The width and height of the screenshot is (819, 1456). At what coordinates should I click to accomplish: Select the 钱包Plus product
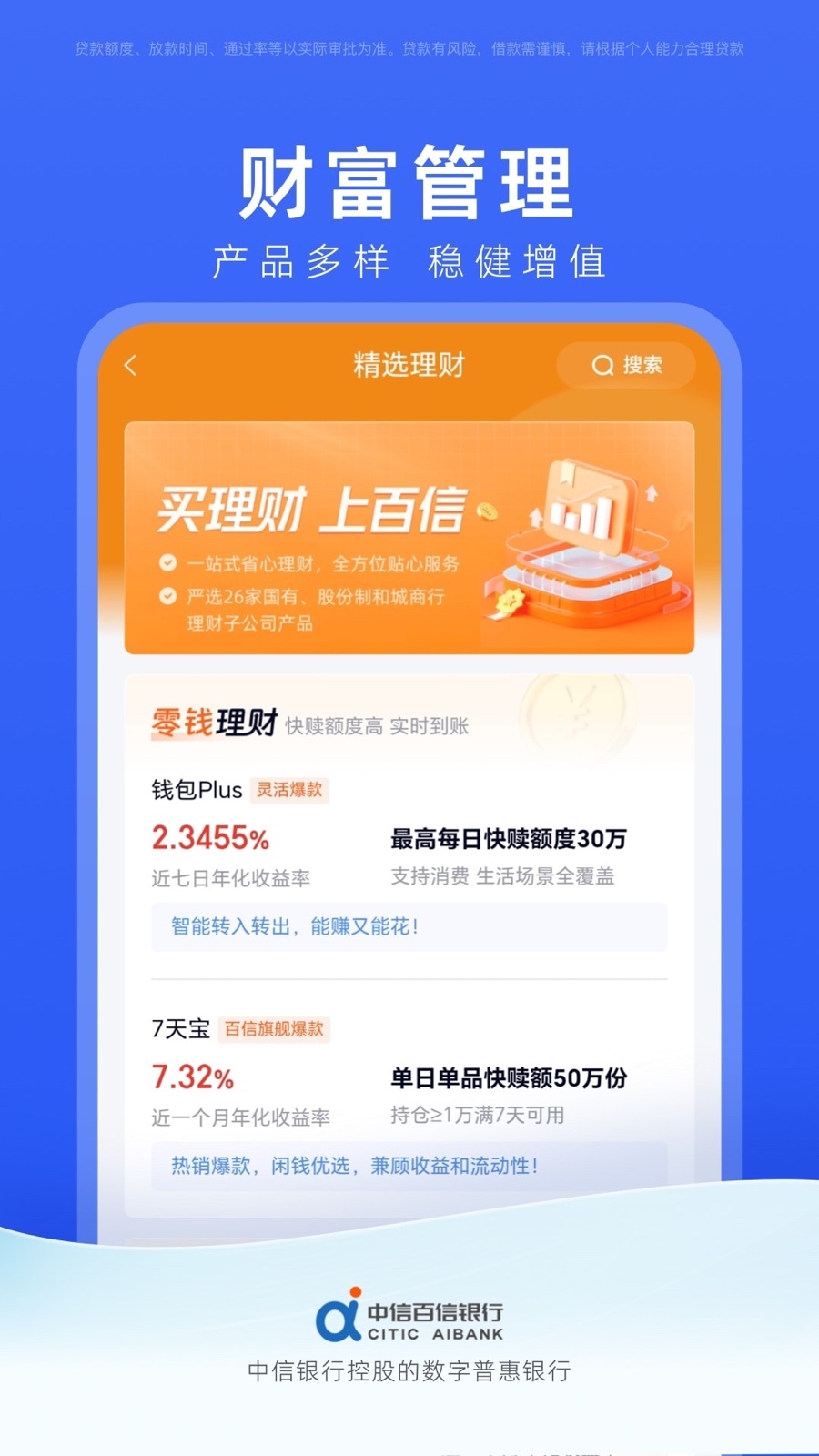196,791
